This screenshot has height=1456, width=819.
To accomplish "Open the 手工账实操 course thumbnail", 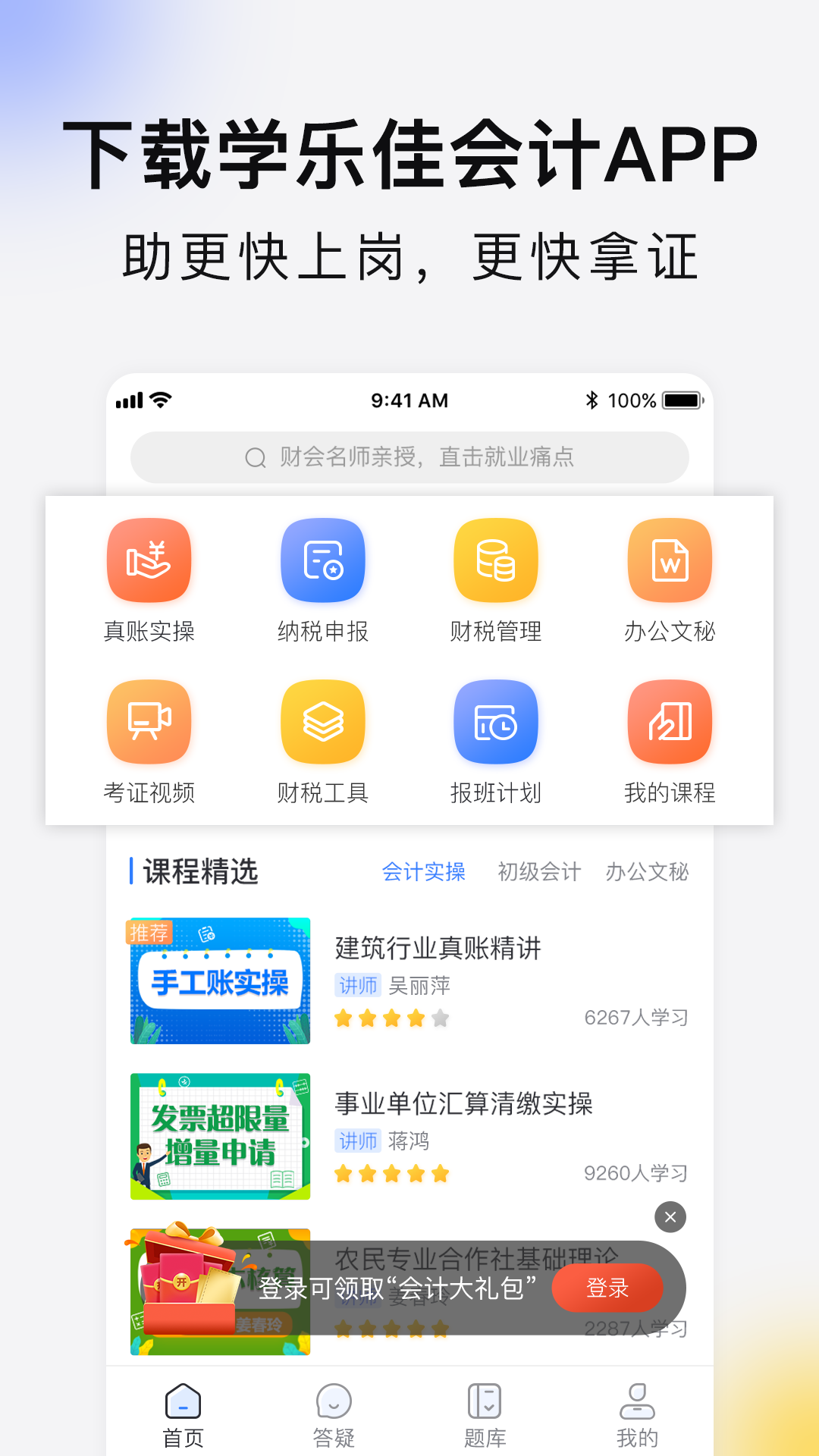I will [x=219, y=981].
